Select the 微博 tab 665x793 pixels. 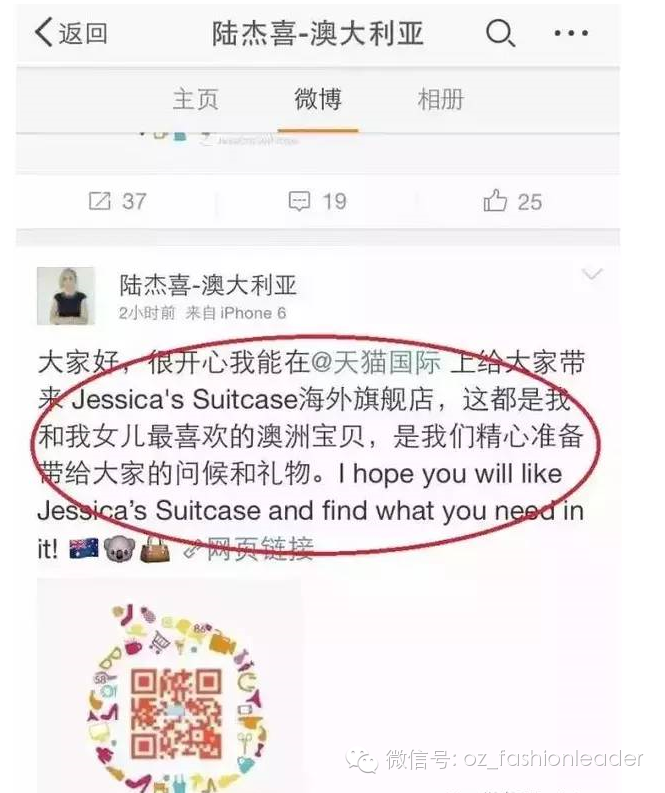(x=317, y=99)
